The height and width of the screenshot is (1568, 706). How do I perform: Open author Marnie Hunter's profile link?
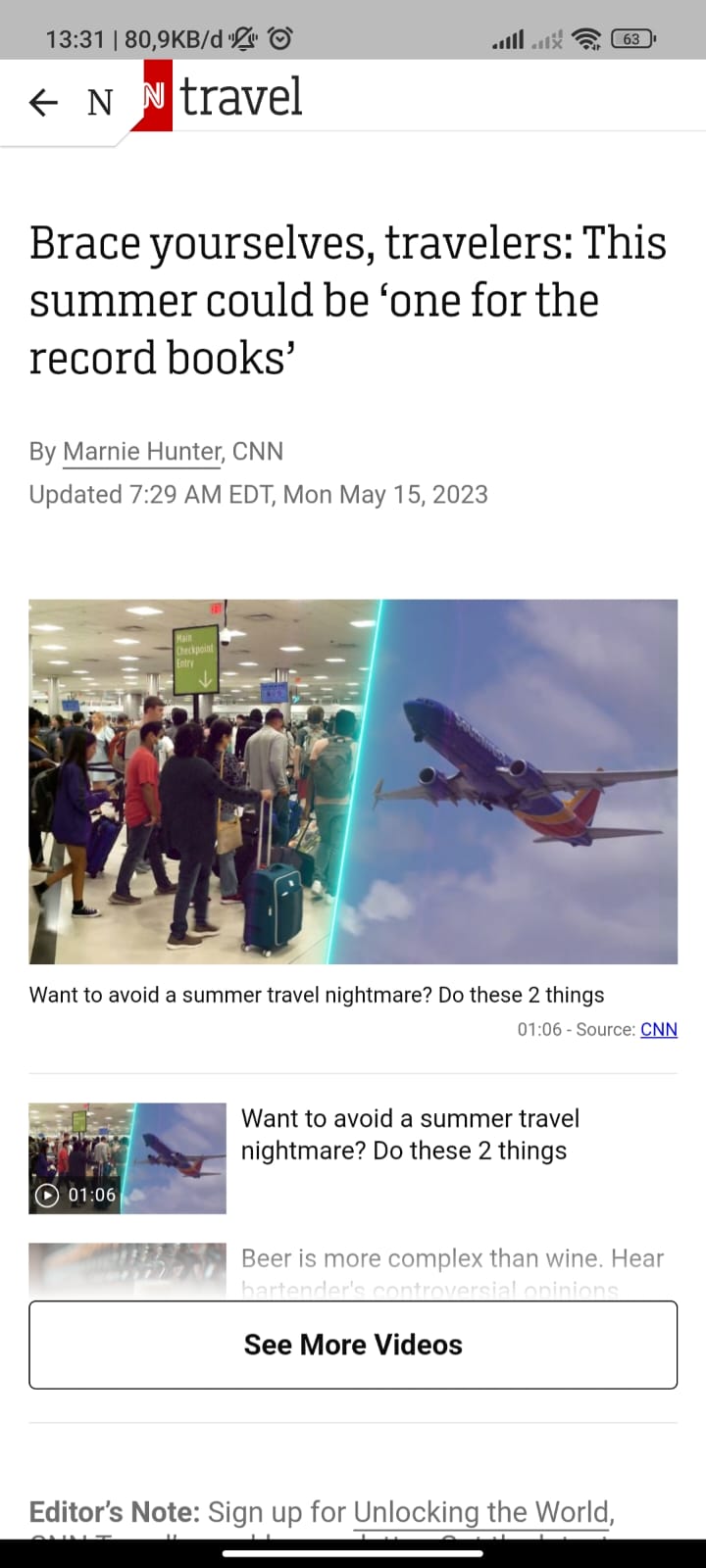141,452
